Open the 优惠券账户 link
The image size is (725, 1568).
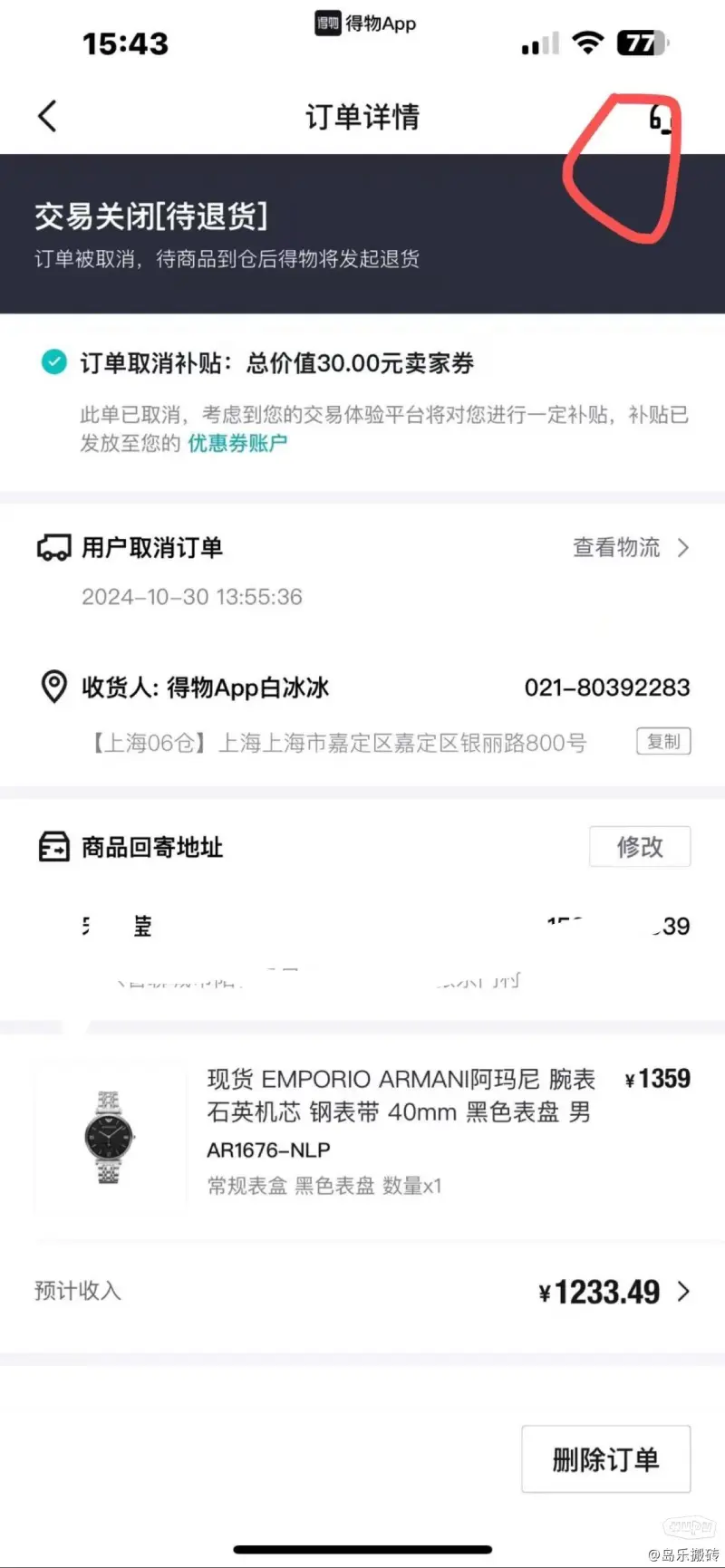coord(236,443)
